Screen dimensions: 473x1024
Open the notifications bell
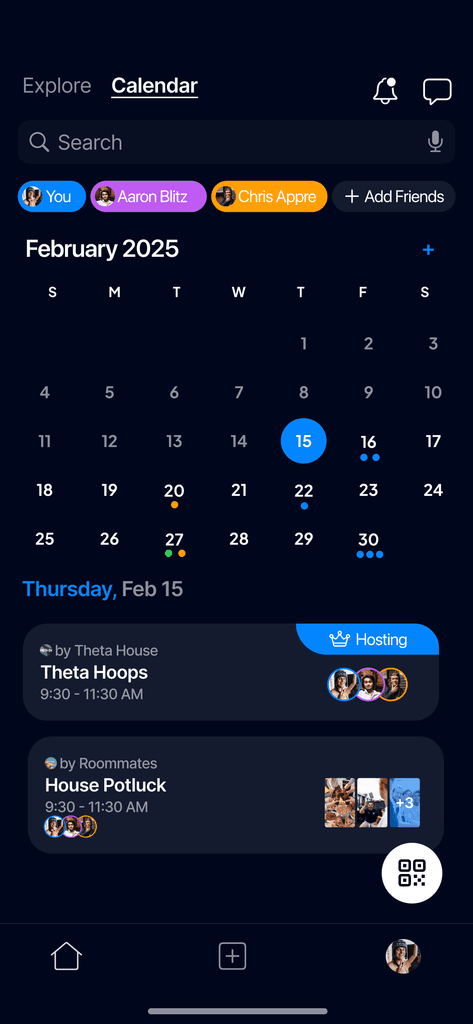(x=385, y=91)
